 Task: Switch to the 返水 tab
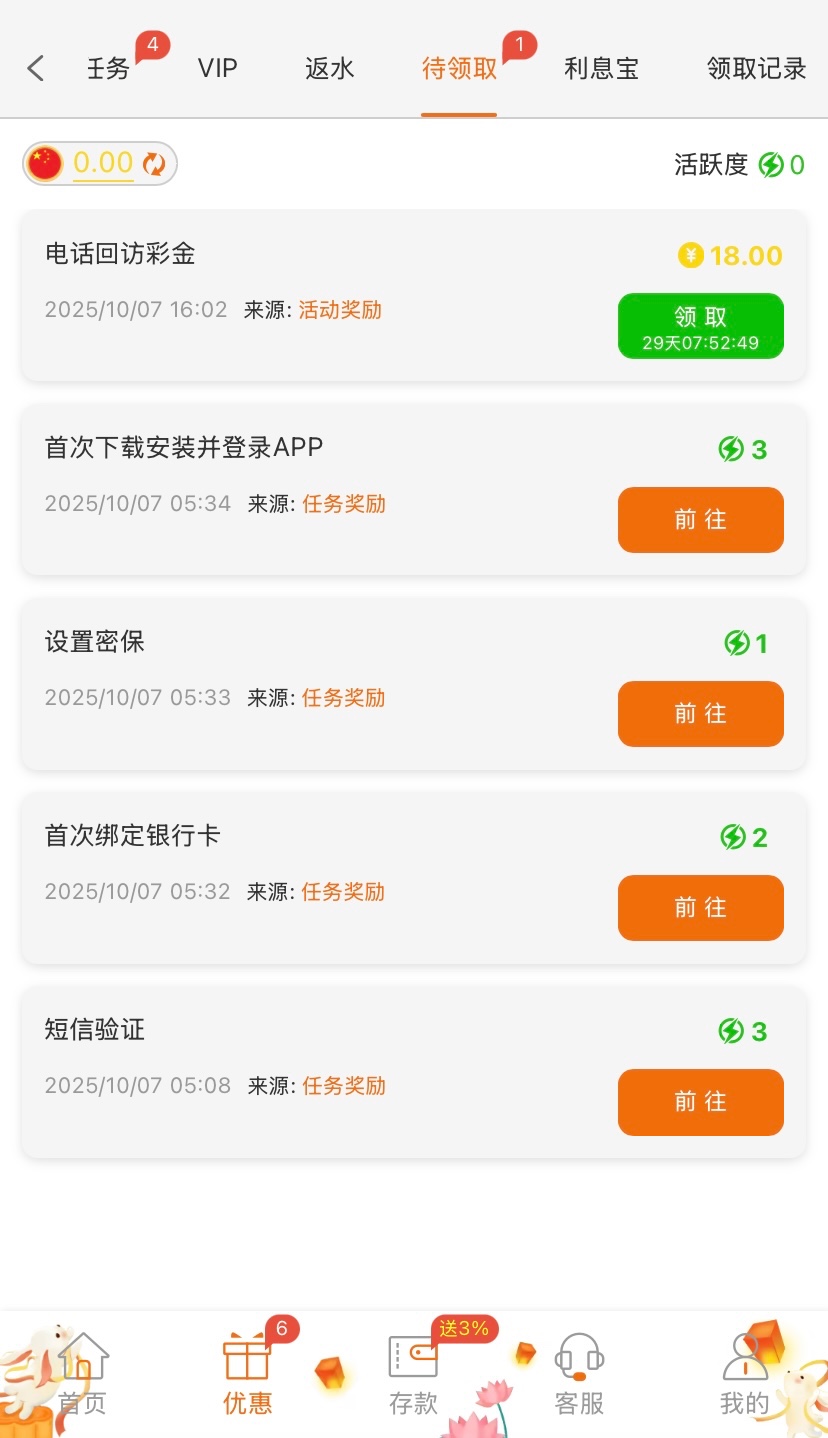[x=329, y=68]
